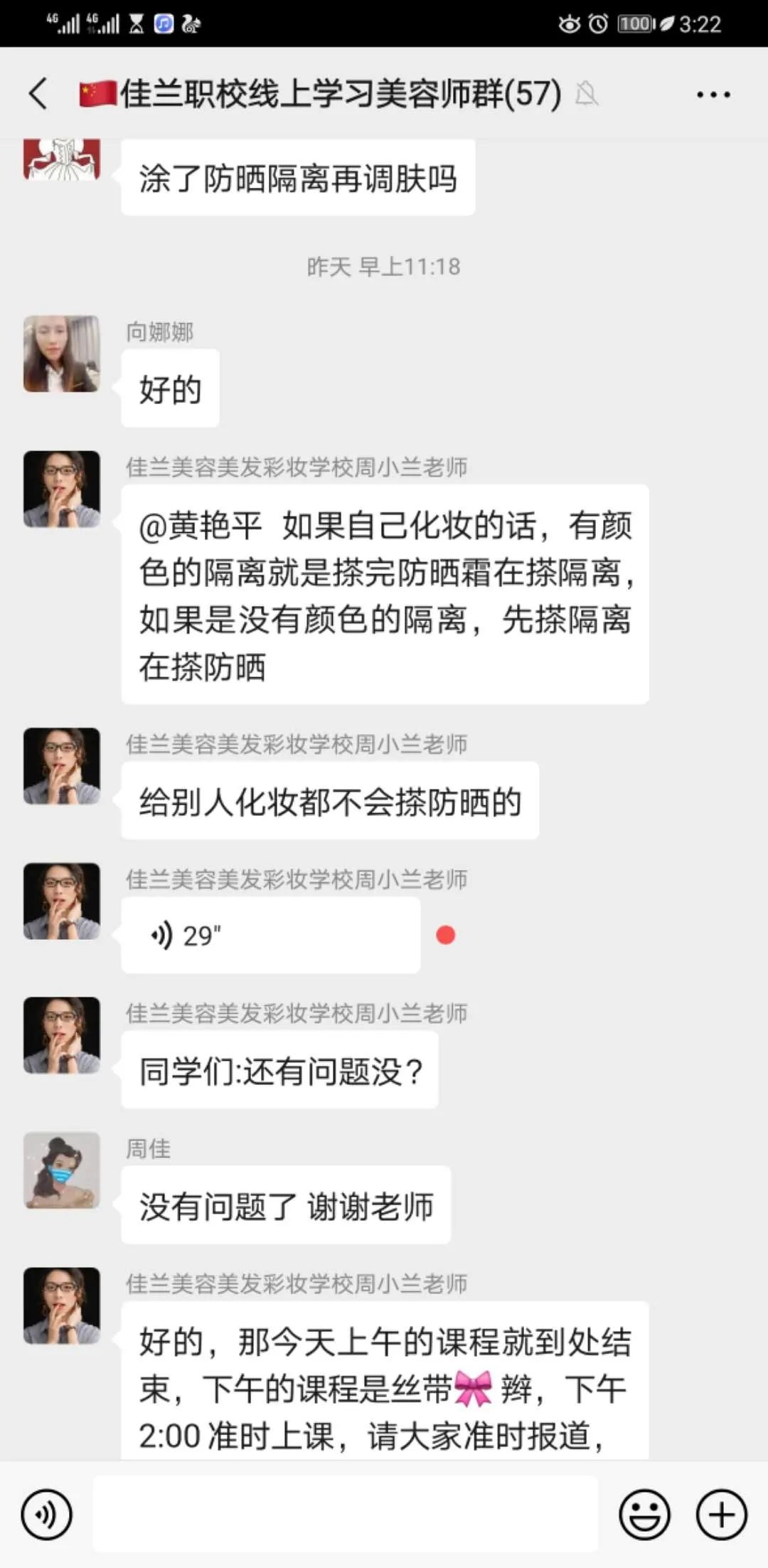768x1568 pixels.
Task: Open 向娜娜's profile avatar
Action: click(x=62, y=354)
